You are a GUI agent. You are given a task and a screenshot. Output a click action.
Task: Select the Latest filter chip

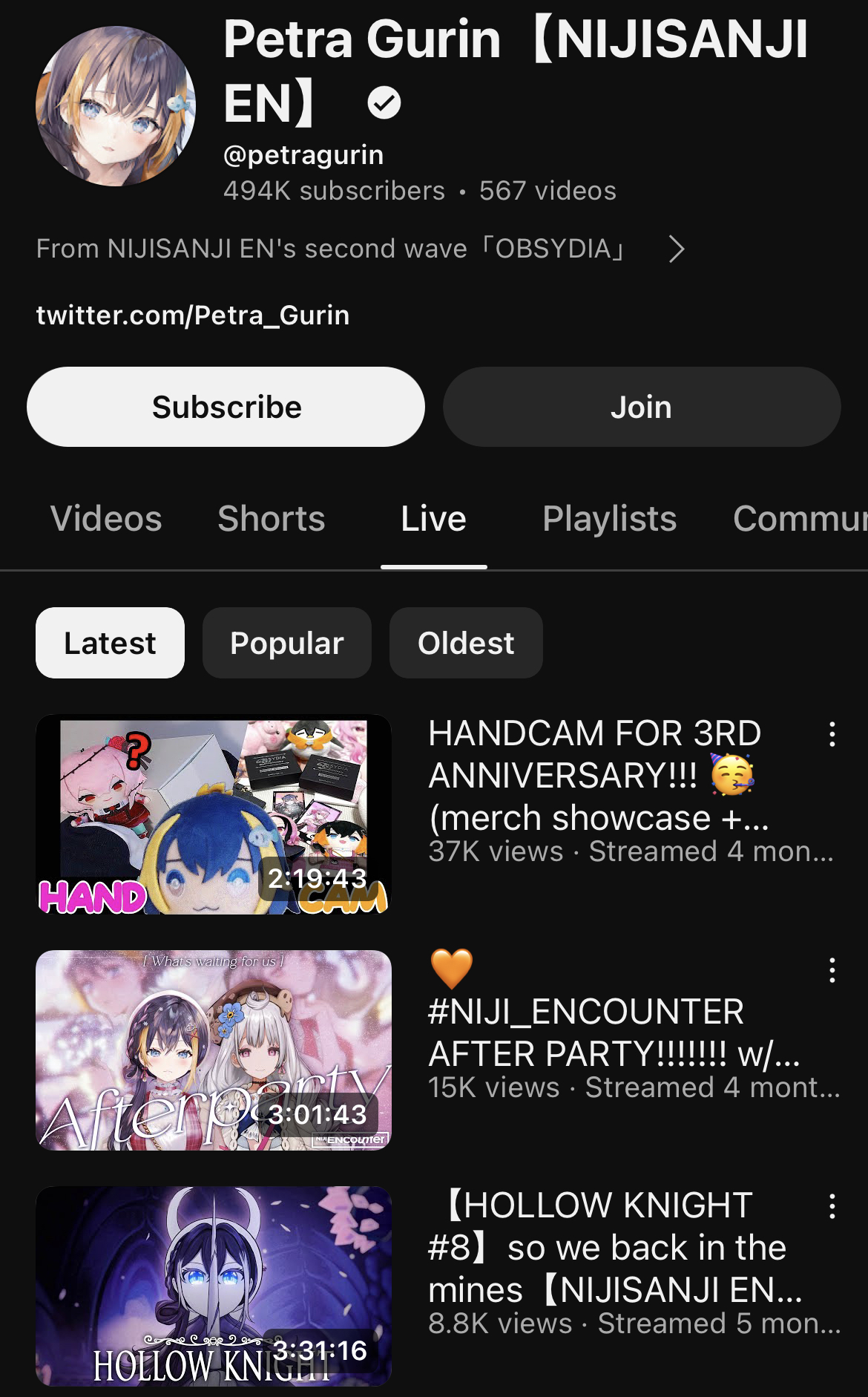(110, 643)
